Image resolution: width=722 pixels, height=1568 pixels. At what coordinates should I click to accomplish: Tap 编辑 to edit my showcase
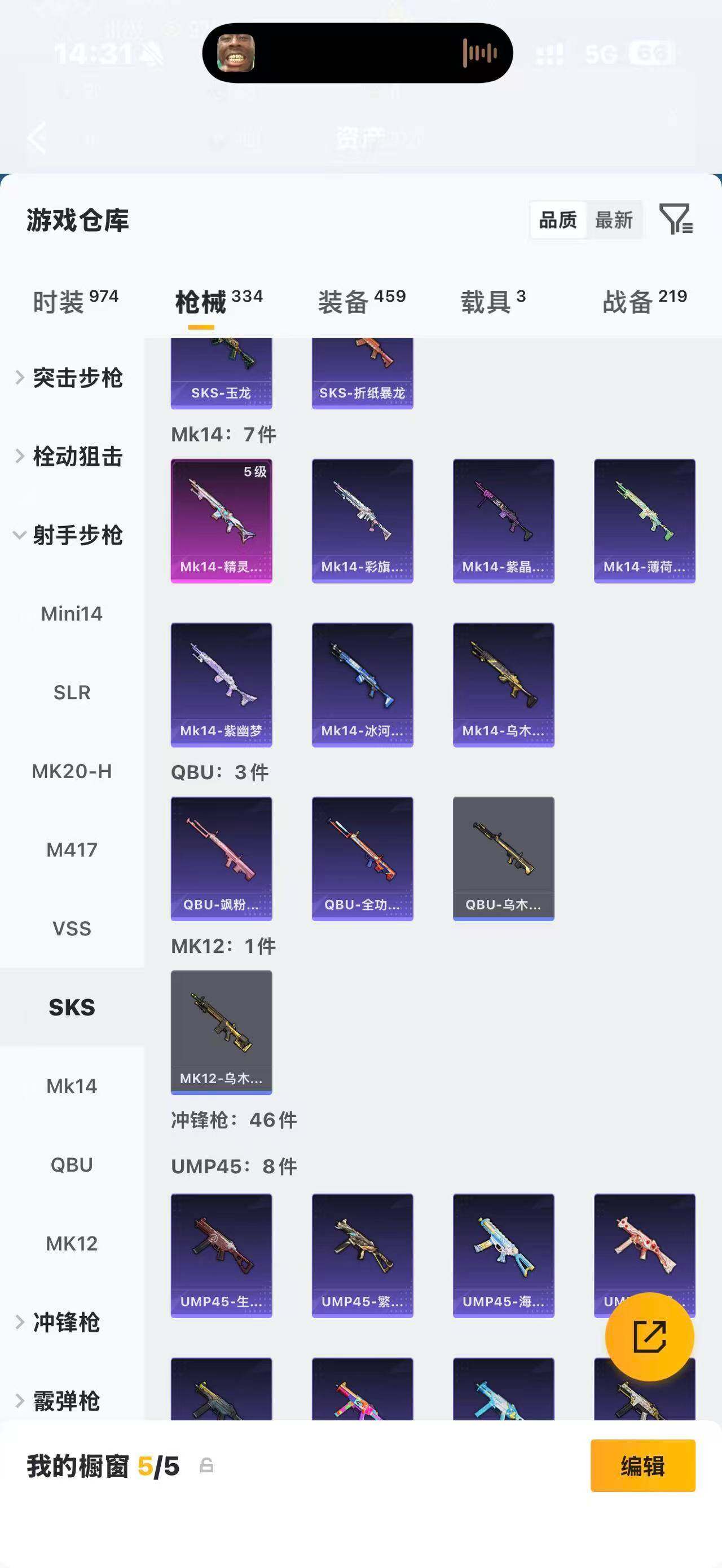pos(643,1466)
